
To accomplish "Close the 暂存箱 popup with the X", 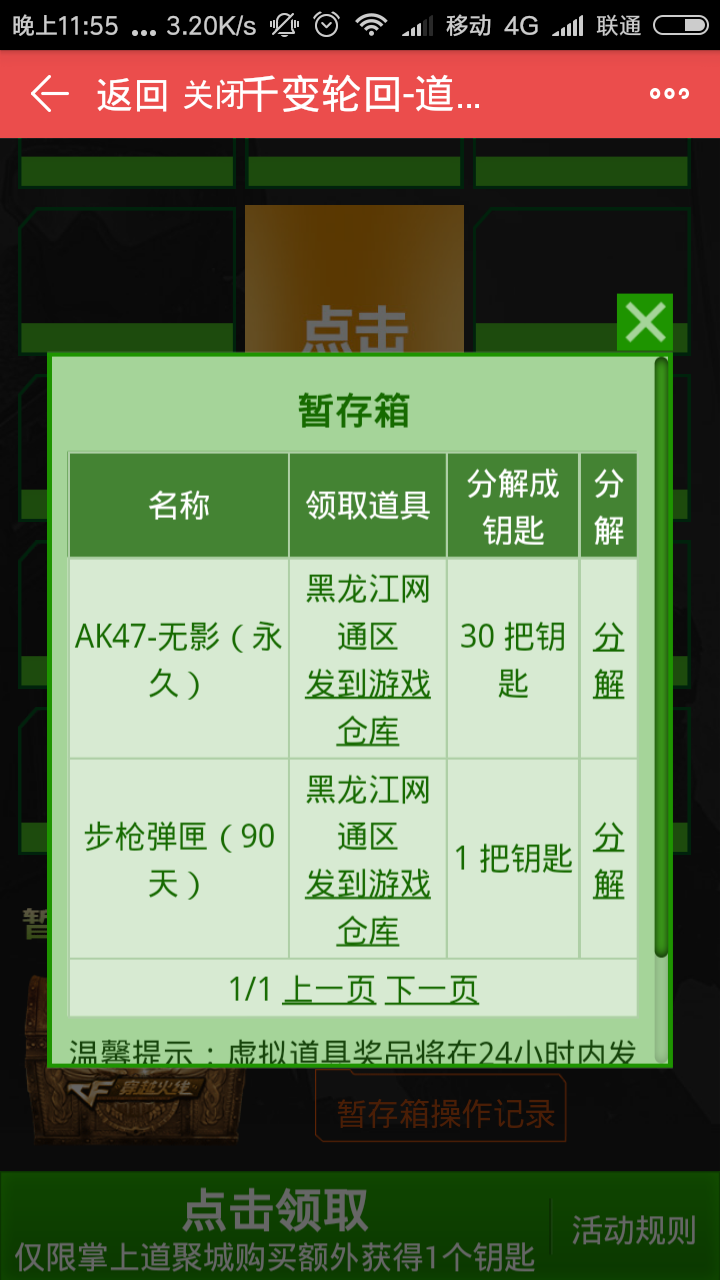I will [645, 322].
